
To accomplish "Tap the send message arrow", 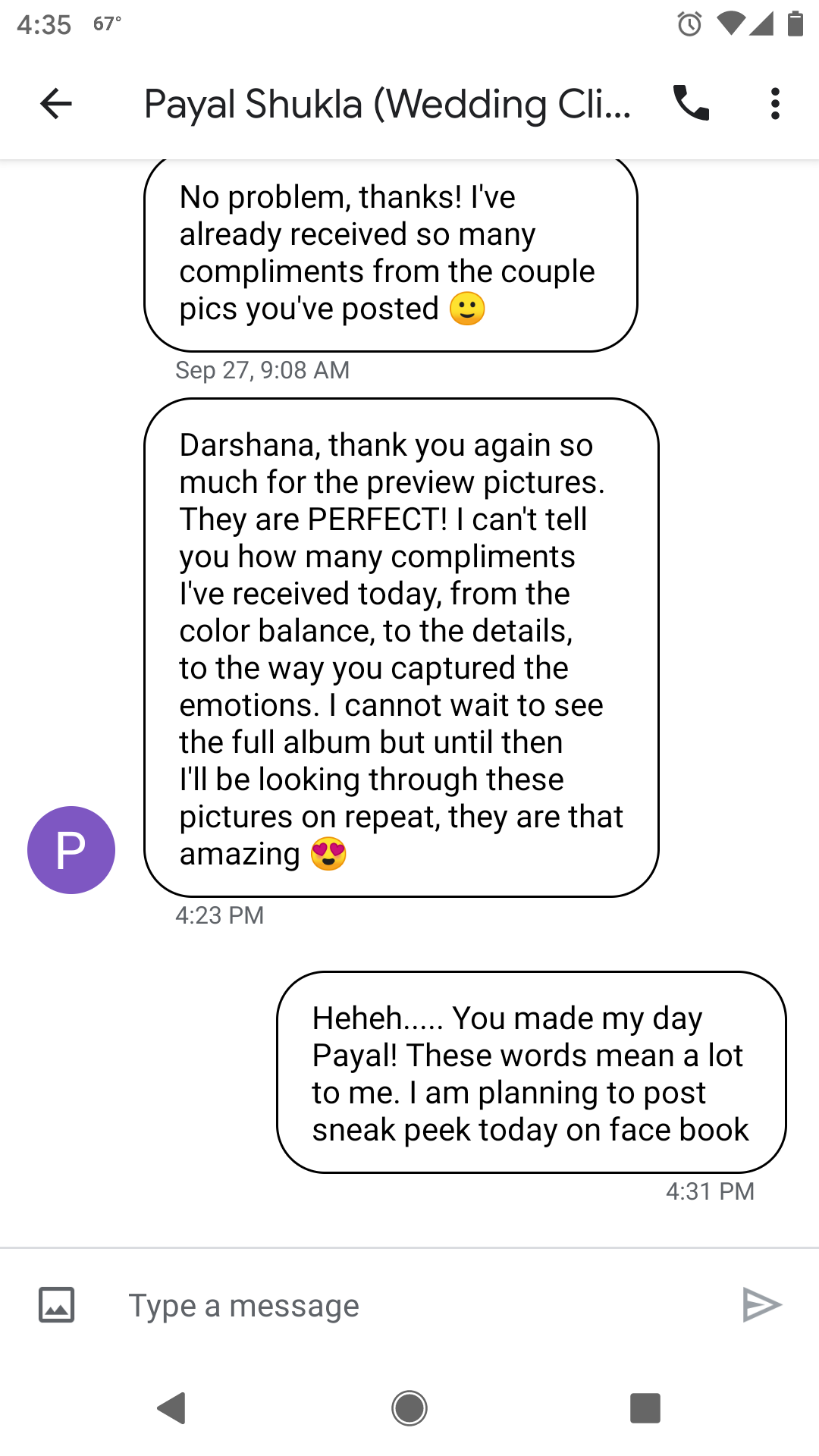I will 761,1305.
